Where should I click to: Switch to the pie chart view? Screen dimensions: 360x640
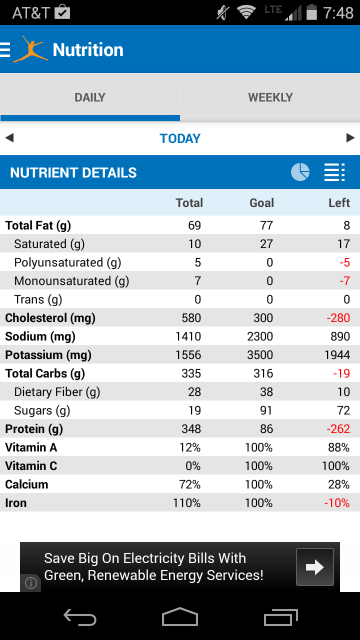coord(300,172)
